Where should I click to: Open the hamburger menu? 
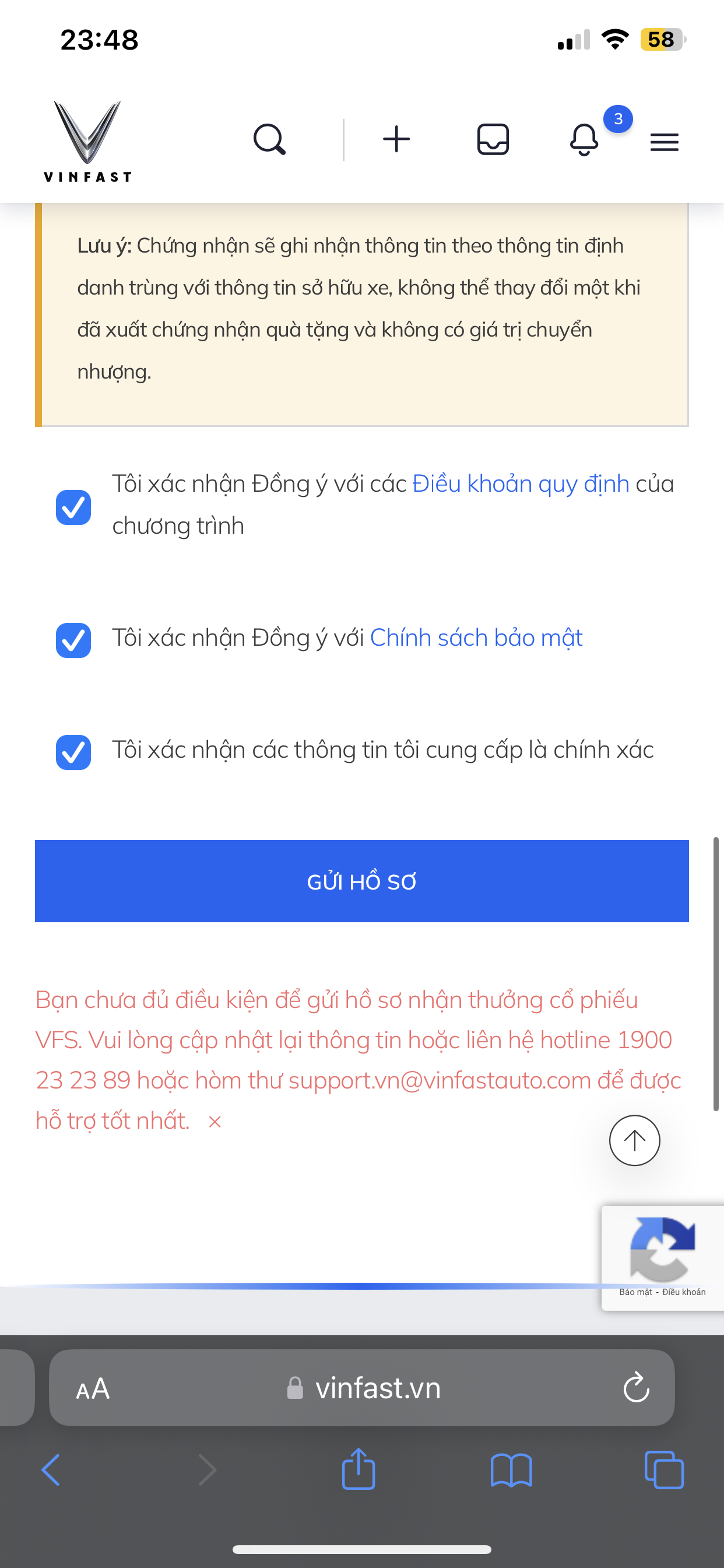coord(664,142)
